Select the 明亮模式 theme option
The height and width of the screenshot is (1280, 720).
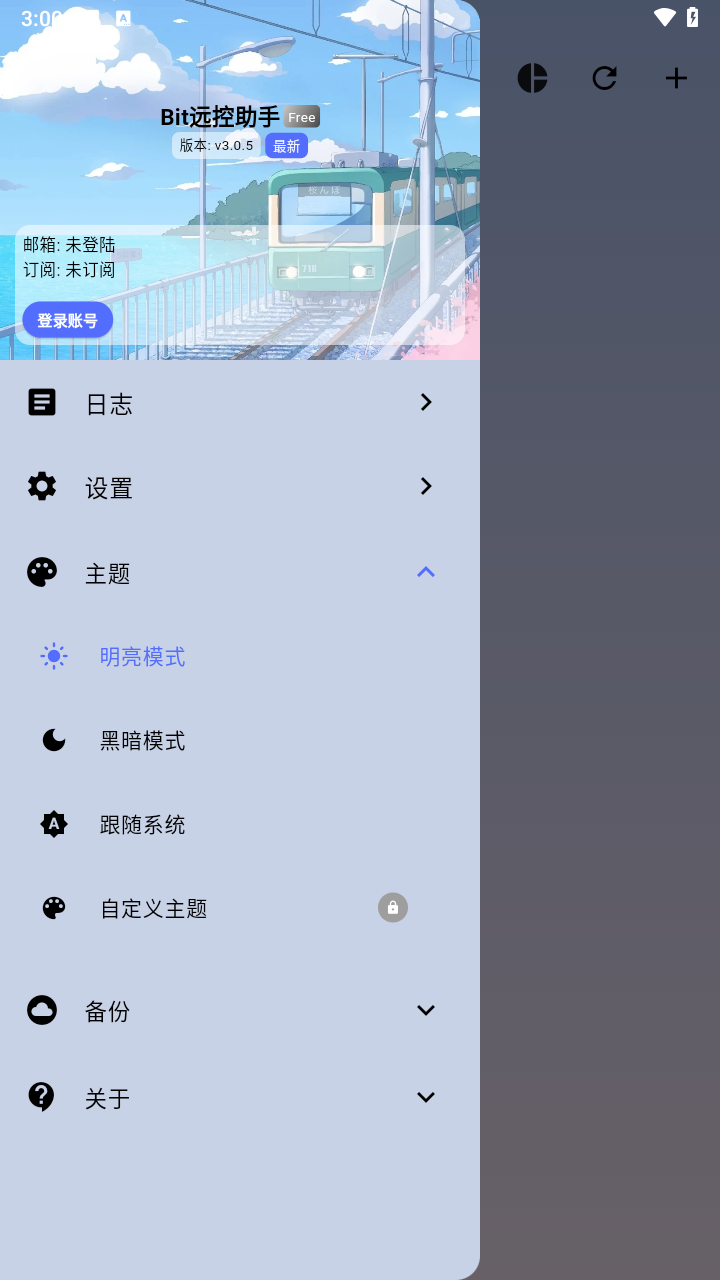(x=143, y=656)
